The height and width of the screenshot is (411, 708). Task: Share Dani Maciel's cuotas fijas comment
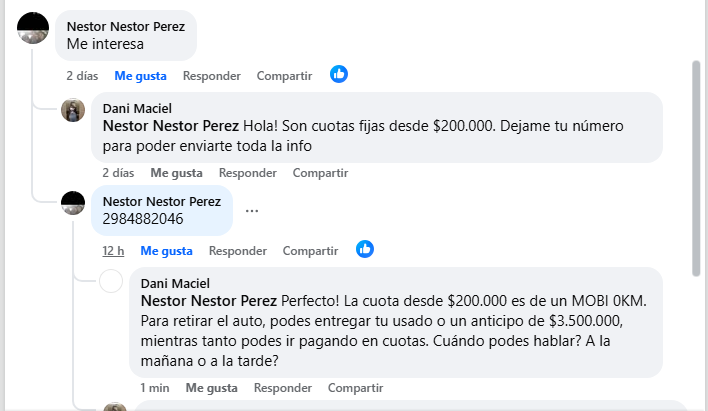coord(320,172)
